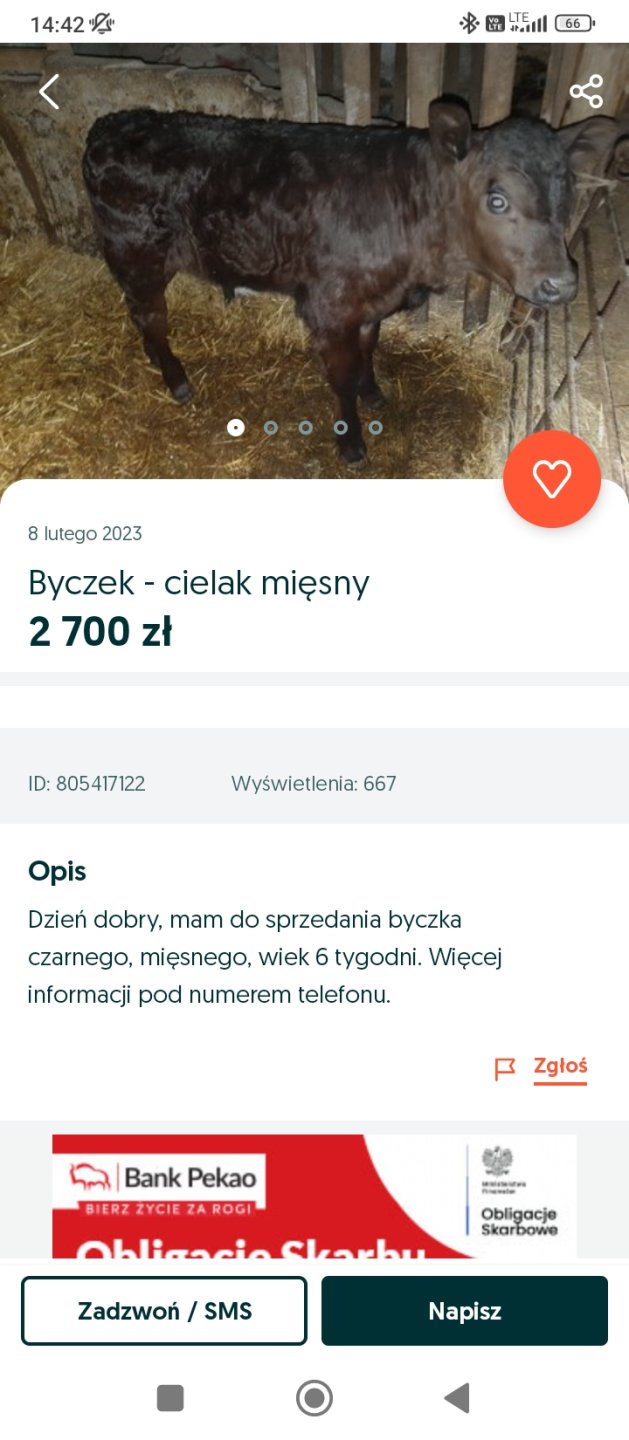This screenshot has width=629, height=1440.
Task: Open the Bank Pekao ad banner
Action: pos(314,1195)
